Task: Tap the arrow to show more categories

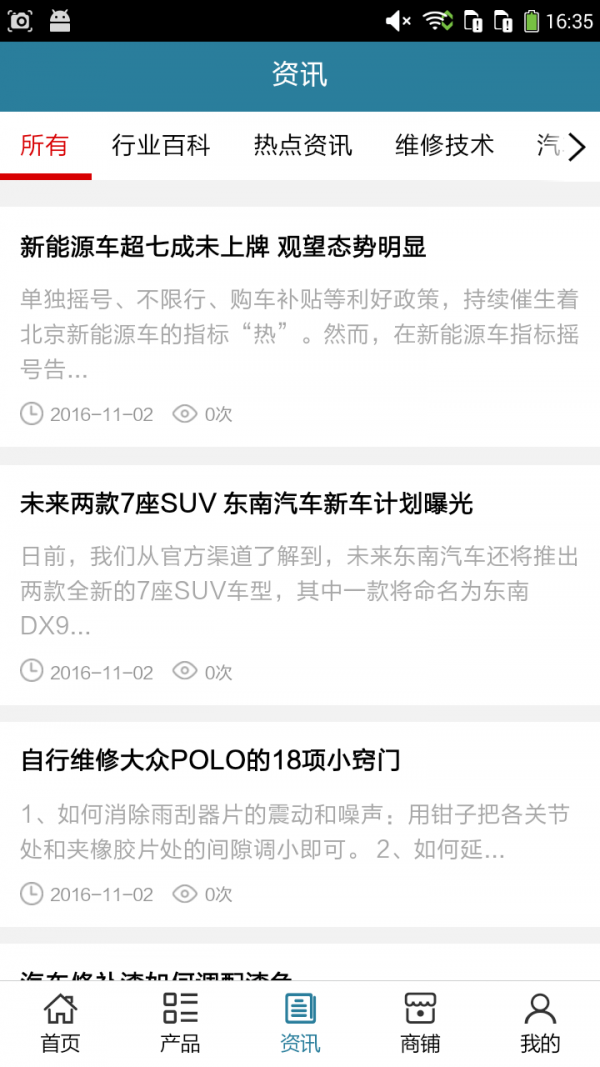Action: click(577, 148)
